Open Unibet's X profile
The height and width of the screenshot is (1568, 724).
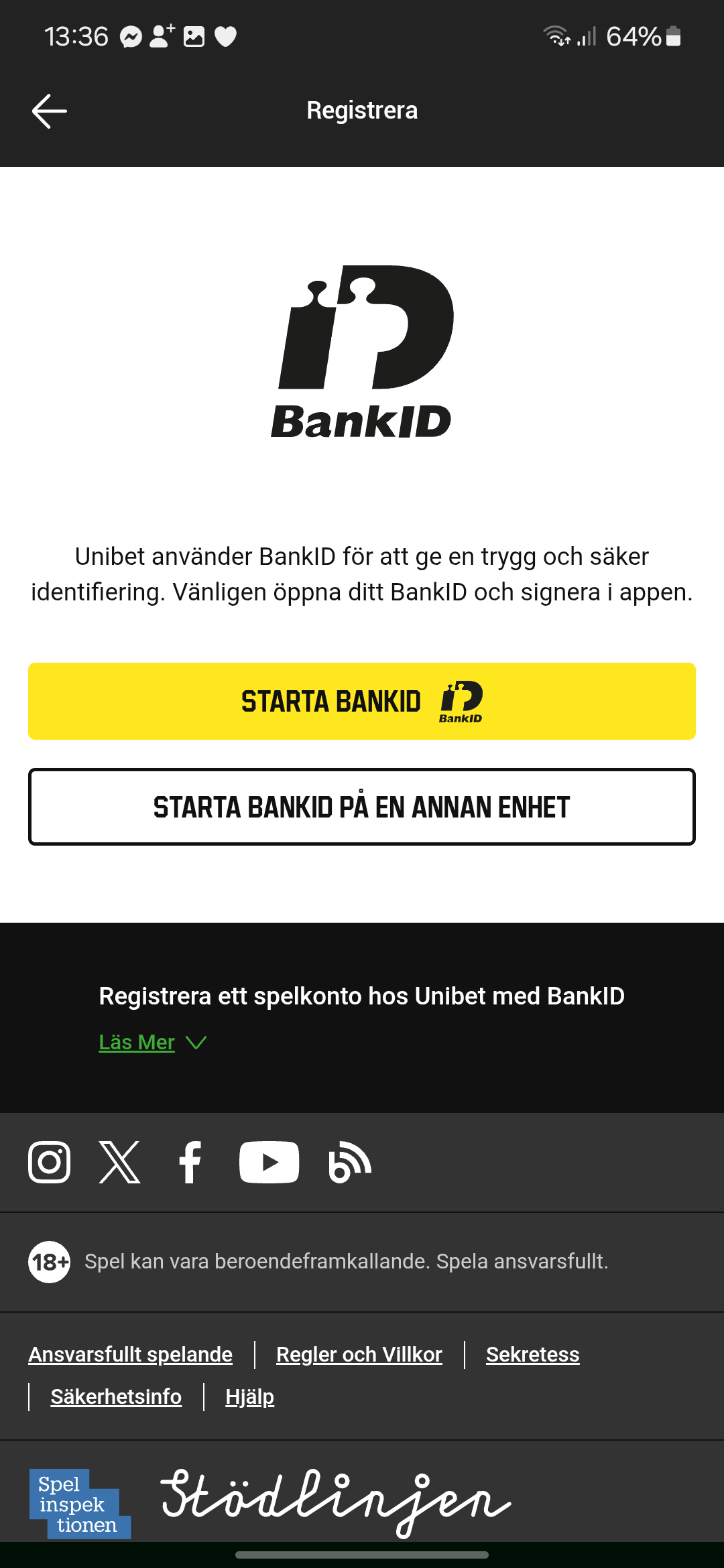pyautogui.click(x=119, y=1163)
